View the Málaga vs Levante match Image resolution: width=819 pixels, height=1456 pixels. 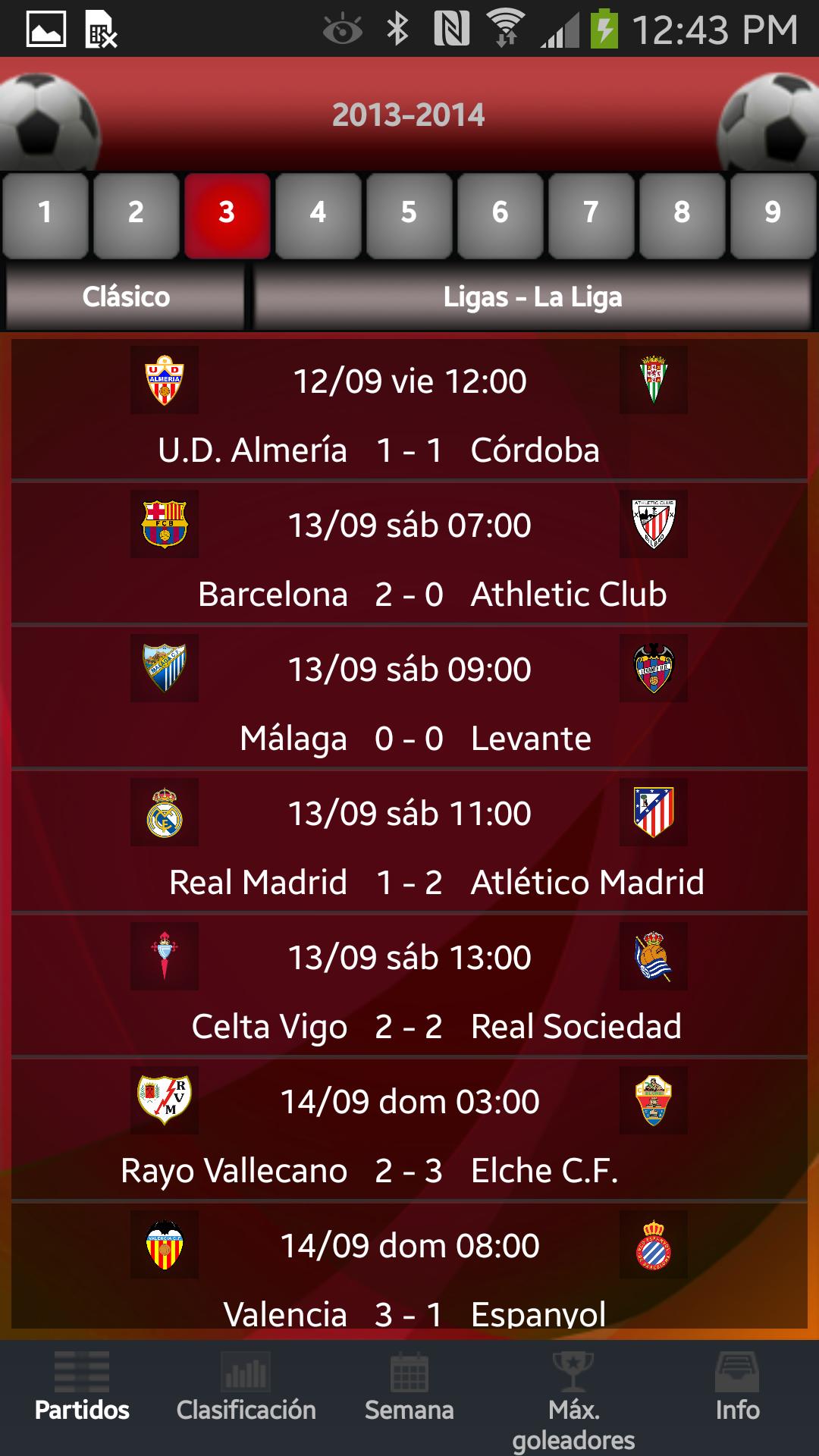tap(409, 697)
